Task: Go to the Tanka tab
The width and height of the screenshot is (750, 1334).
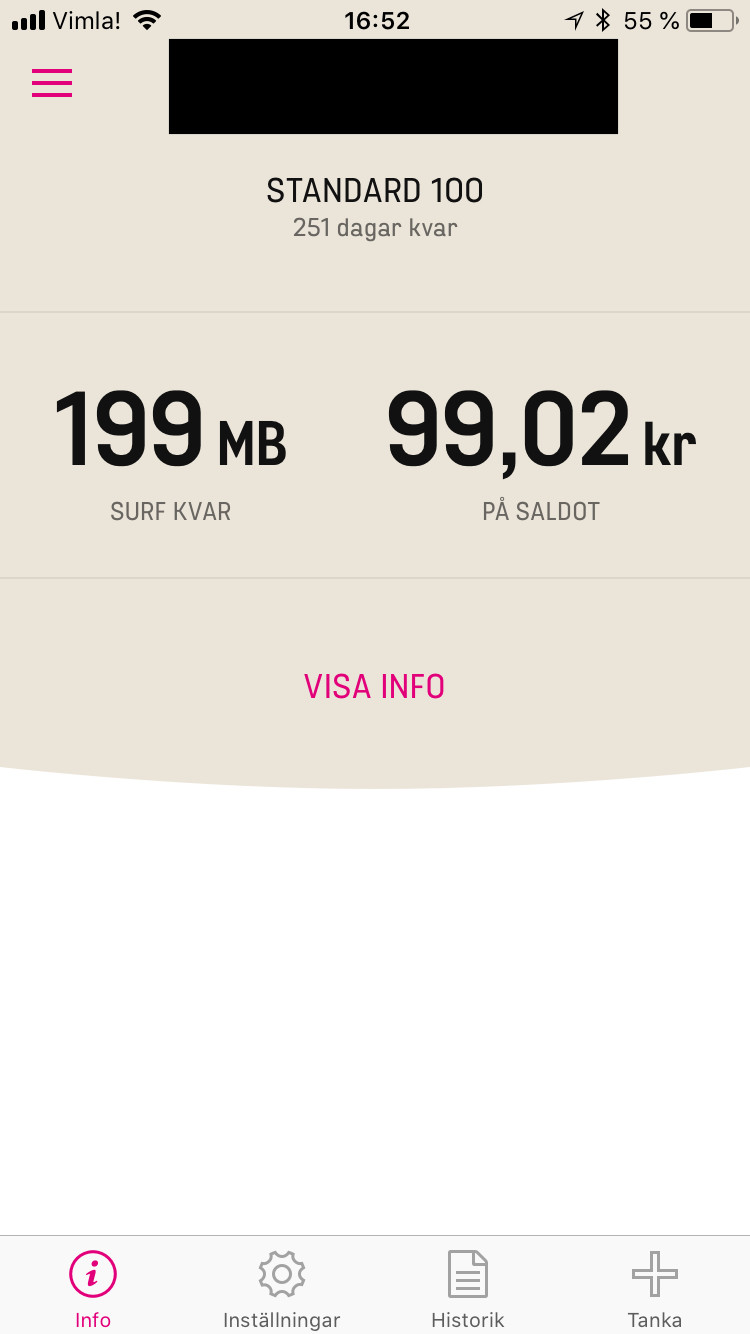Action: (x=654, y=1288)
